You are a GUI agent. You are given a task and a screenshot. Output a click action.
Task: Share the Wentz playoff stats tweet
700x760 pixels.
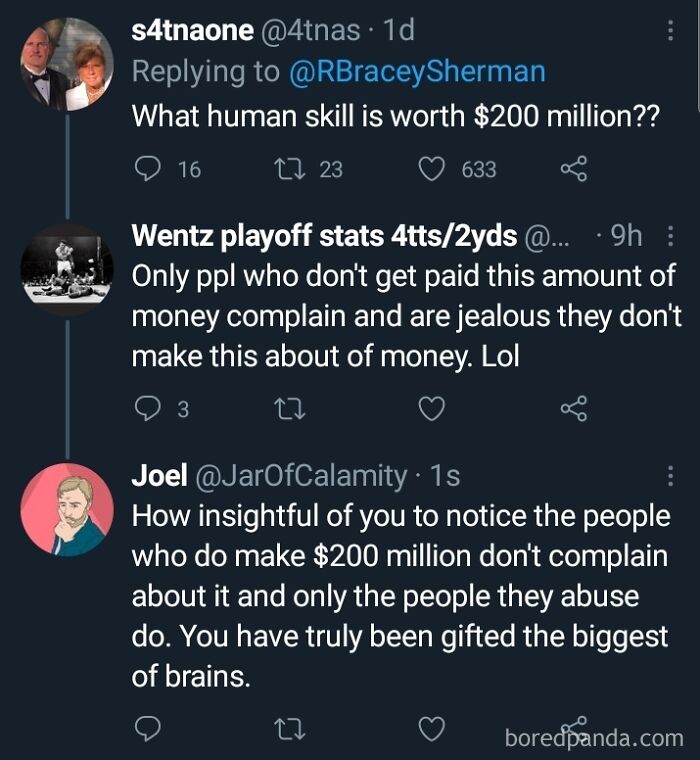pos(573,408)
